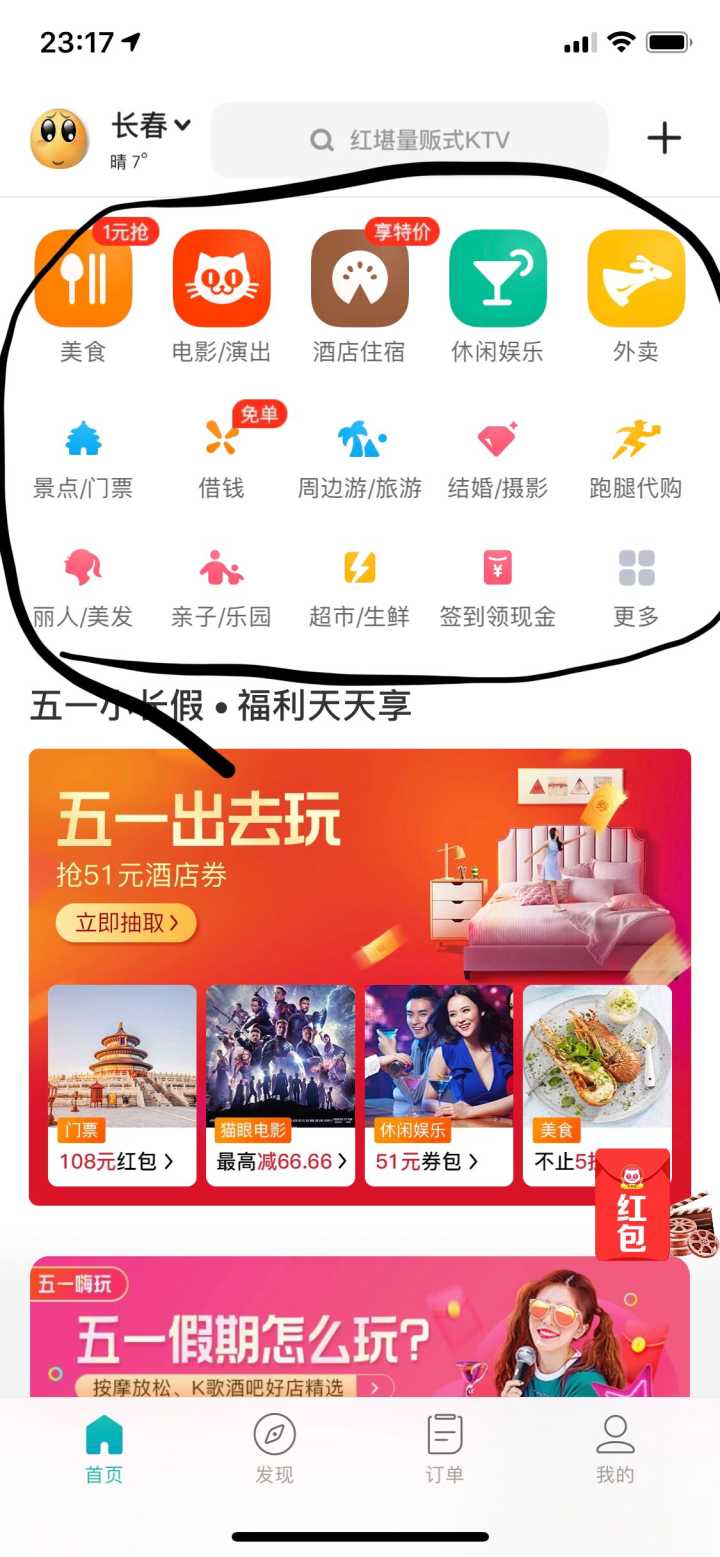Tap the floating 红包 red envelope
Viewport: 720px width, 1557px height.
pyautogui.click(x=634, y=1205)
